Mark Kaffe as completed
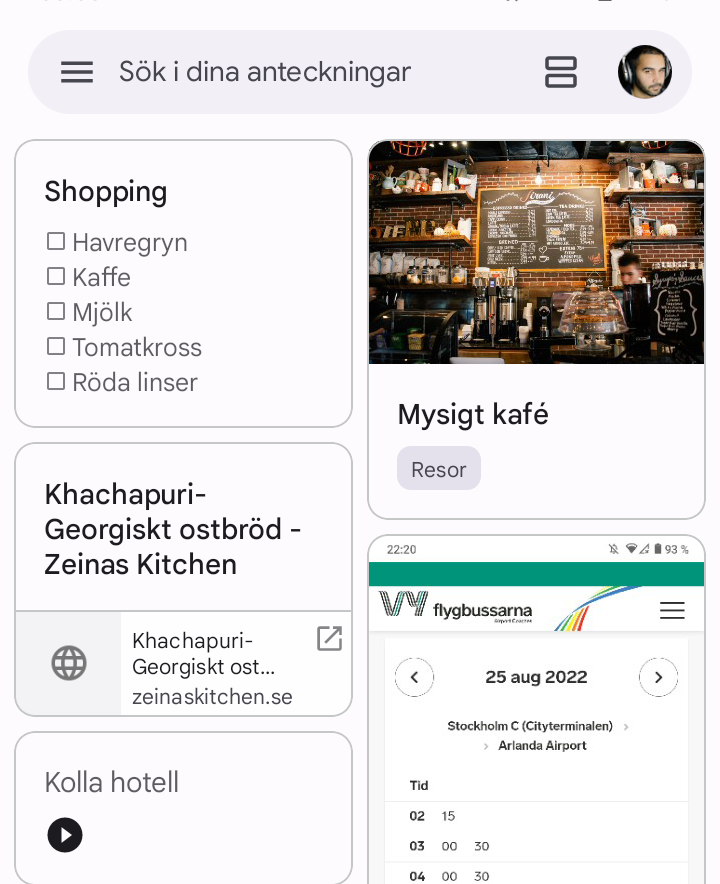Screen dimensions: 720x884 pyautogui.click(x=56, y=276)
